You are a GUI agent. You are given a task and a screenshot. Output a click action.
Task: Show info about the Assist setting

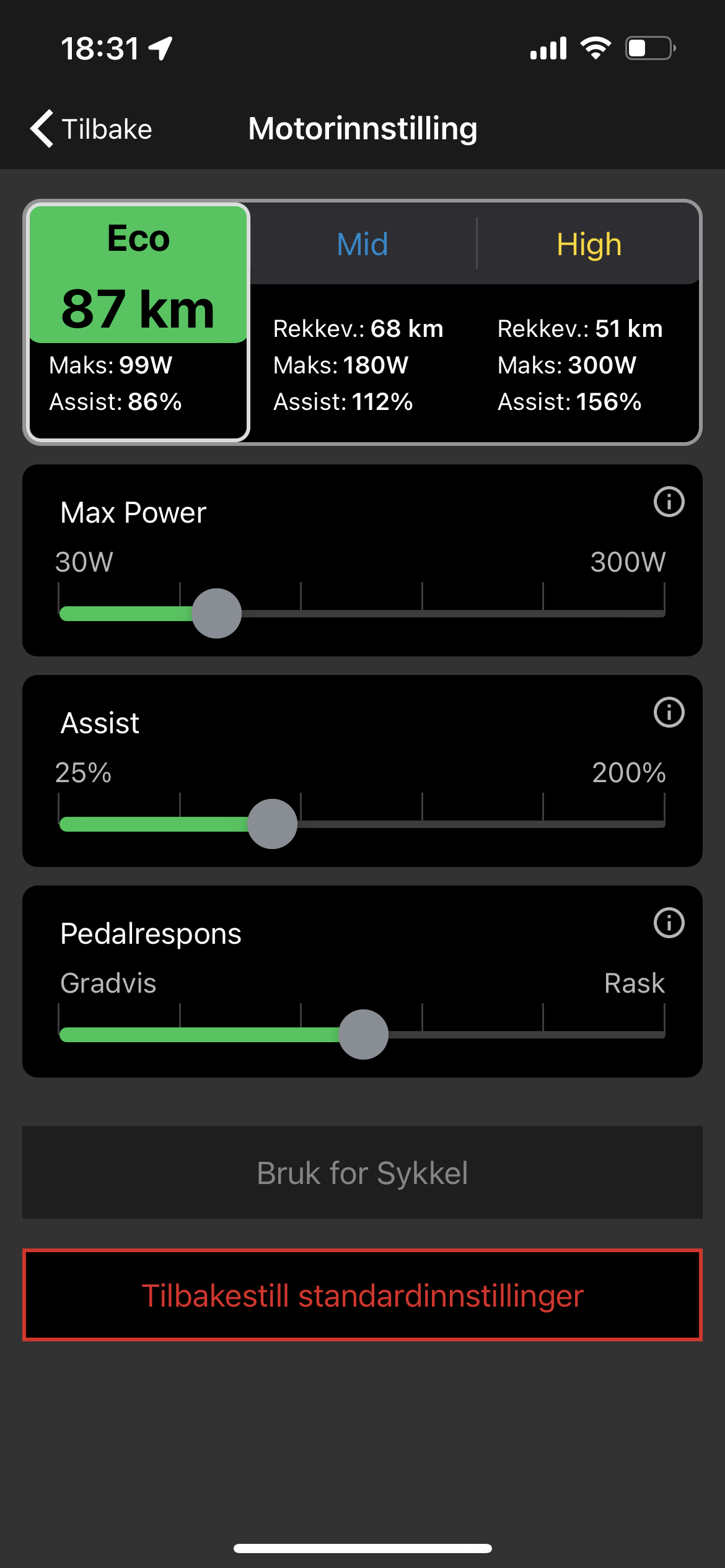(669, 712)
